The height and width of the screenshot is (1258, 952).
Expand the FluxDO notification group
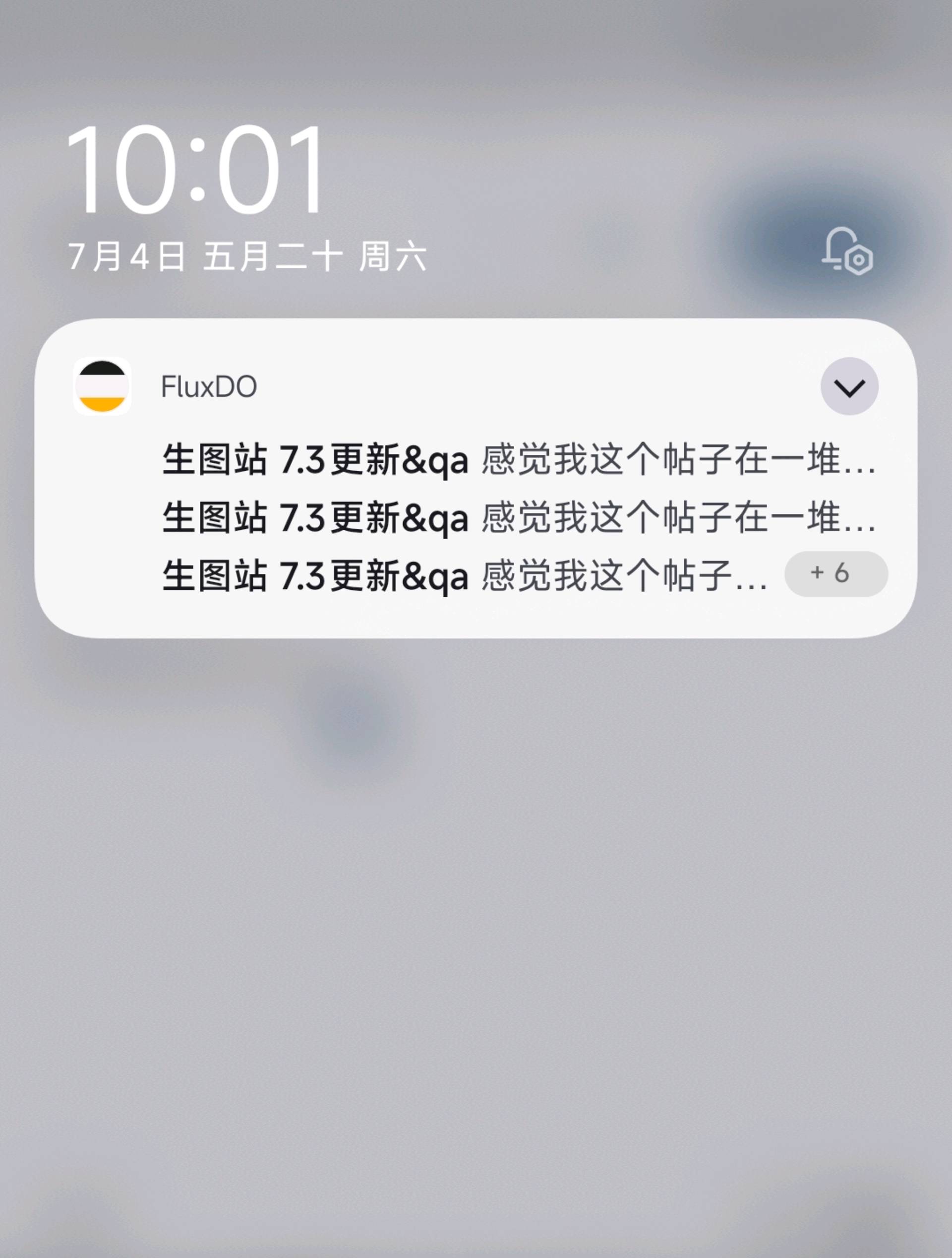pyautogui.click(x=849, y=387)
